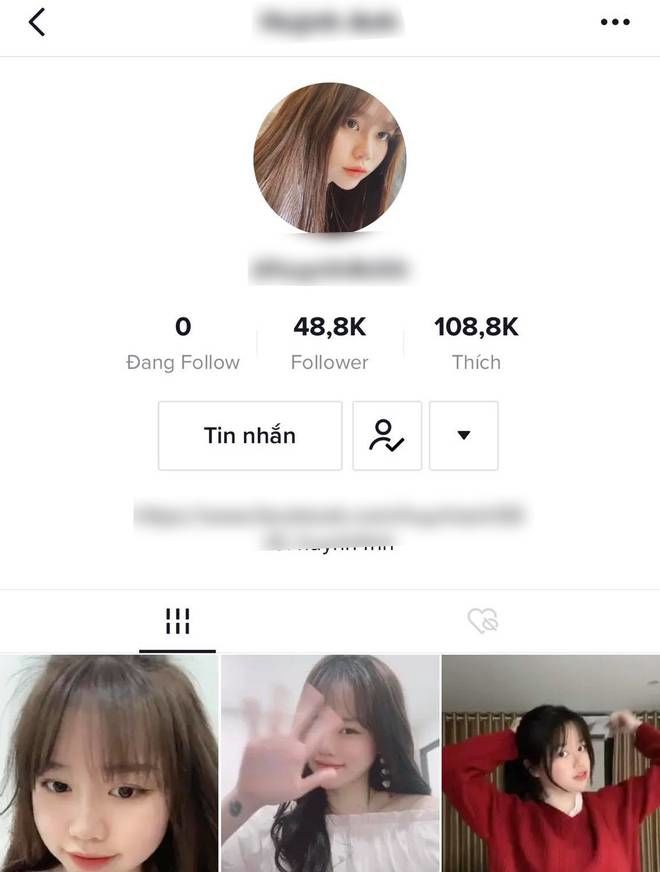Open the blurred link in bio
660x872 pixels.
coord(330,517)
